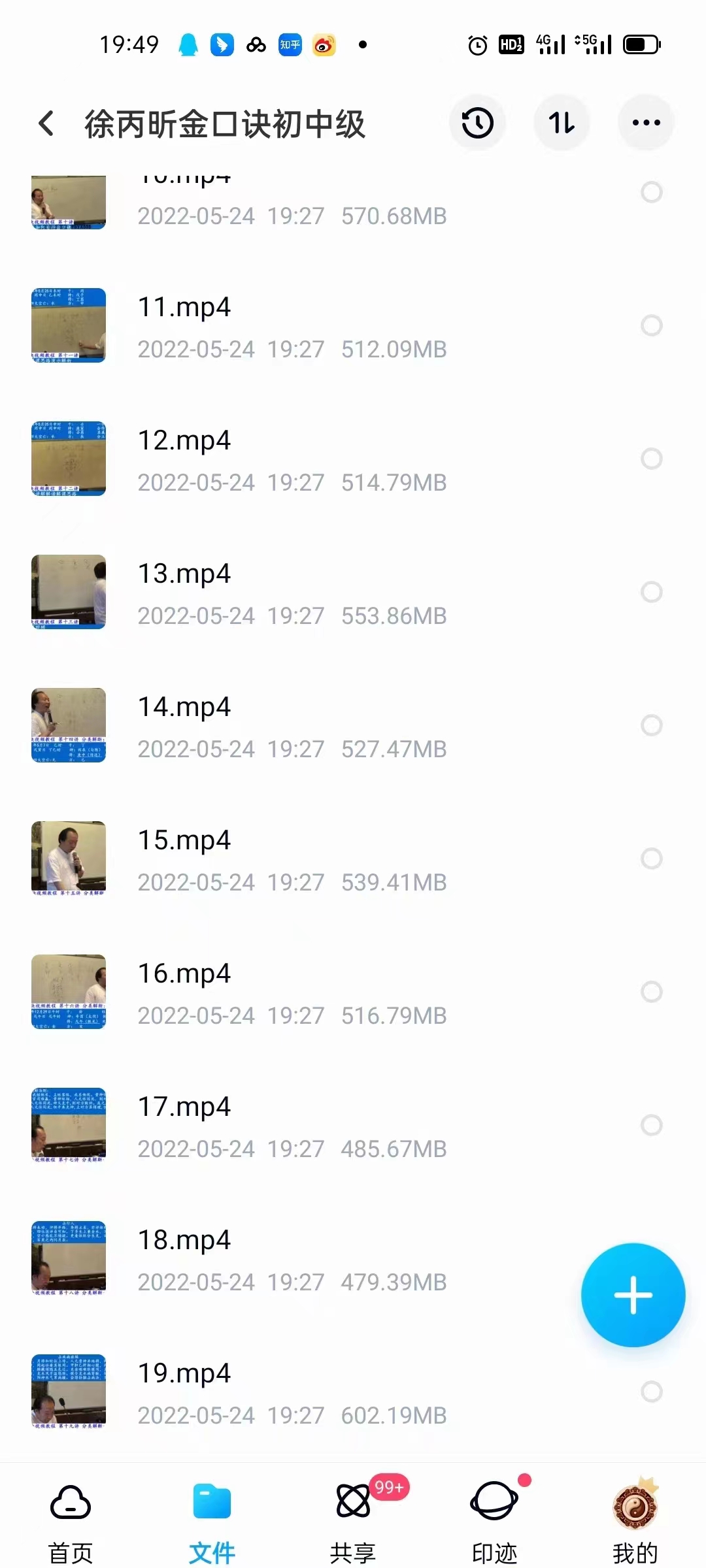Tap the blue plus add button

point(633,1295)
